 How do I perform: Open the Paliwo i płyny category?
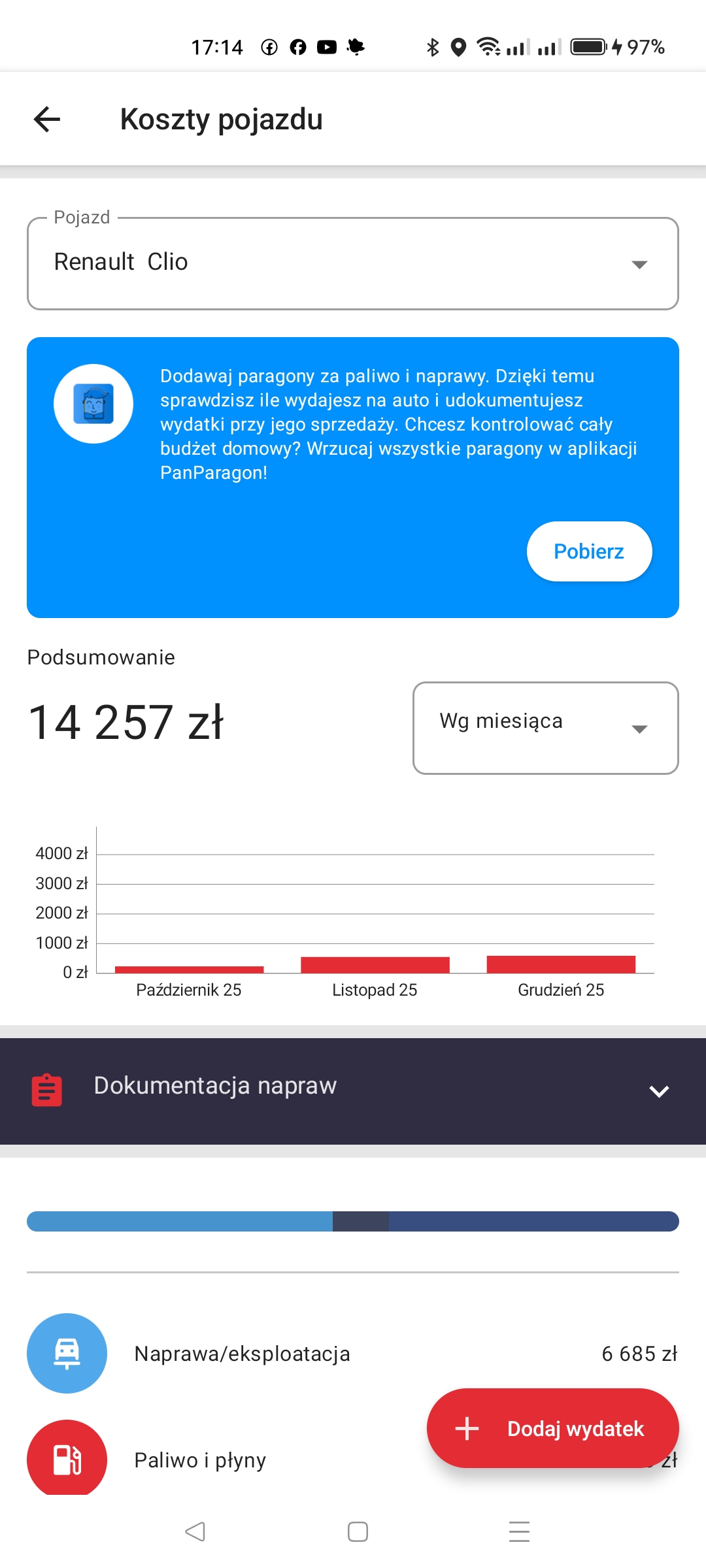pyautogui.click(x=200, y=1461)
